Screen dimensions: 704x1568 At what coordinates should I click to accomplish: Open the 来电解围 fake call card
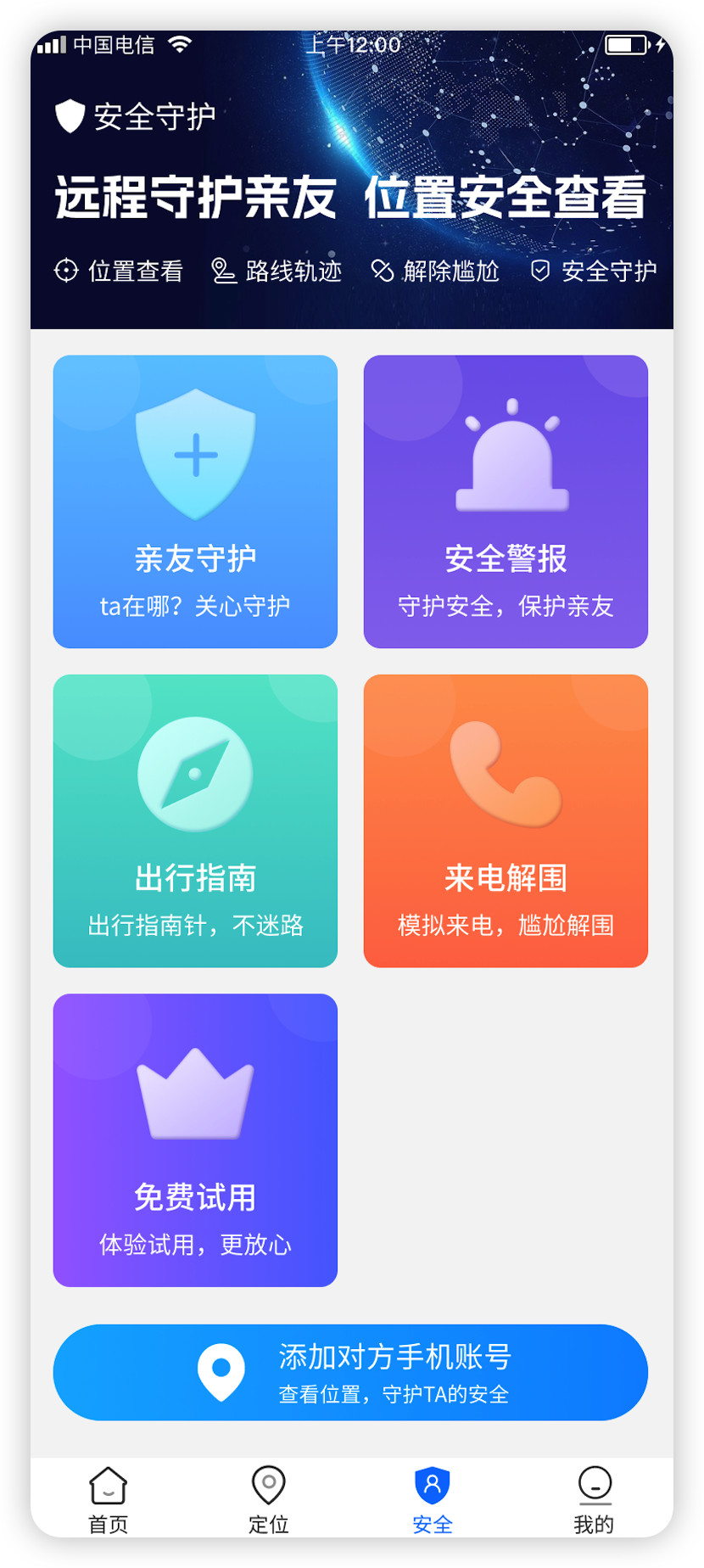point(506,820)
